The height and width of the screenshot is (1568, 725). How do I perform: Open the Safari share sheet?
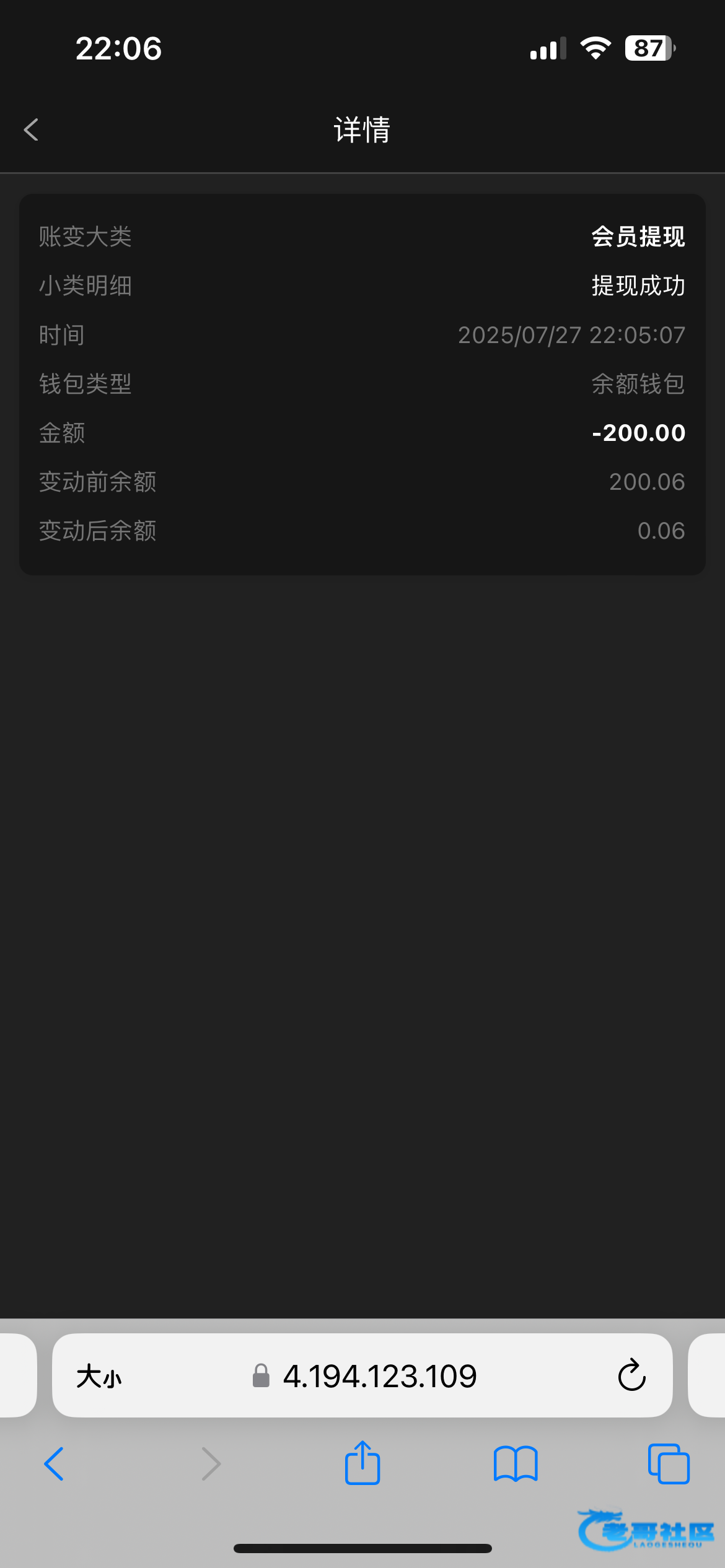[362, 1463]
